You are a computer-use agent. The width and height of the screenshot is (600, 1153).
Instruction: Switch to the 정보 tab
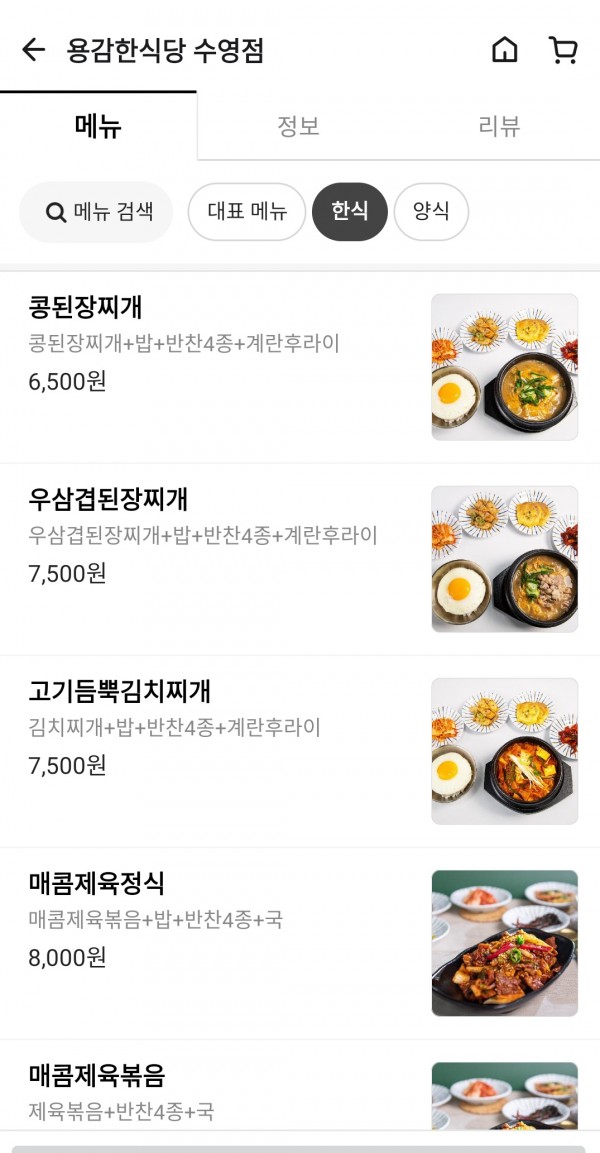click(298, 126)
